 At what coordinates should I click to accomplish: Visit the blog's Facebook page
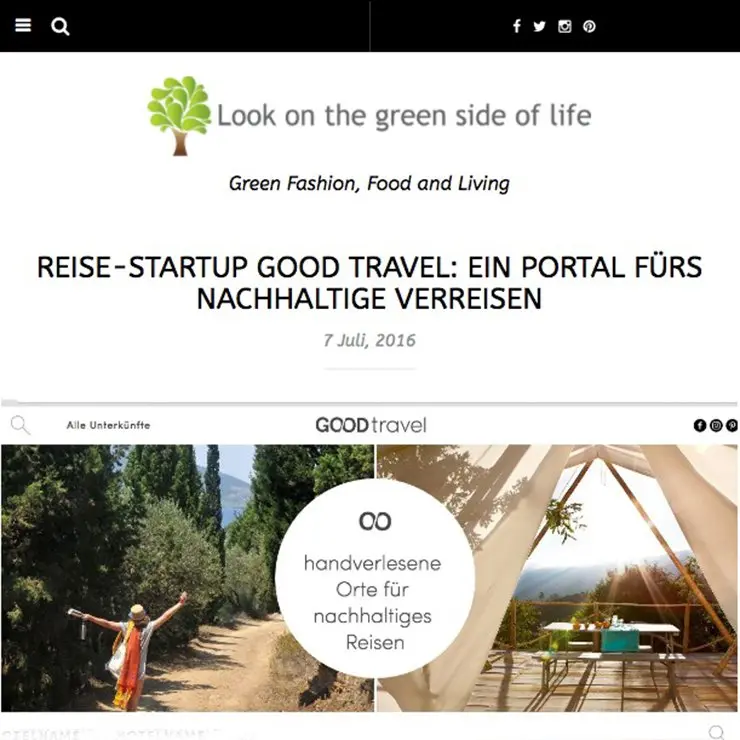[x=516, y=27]
